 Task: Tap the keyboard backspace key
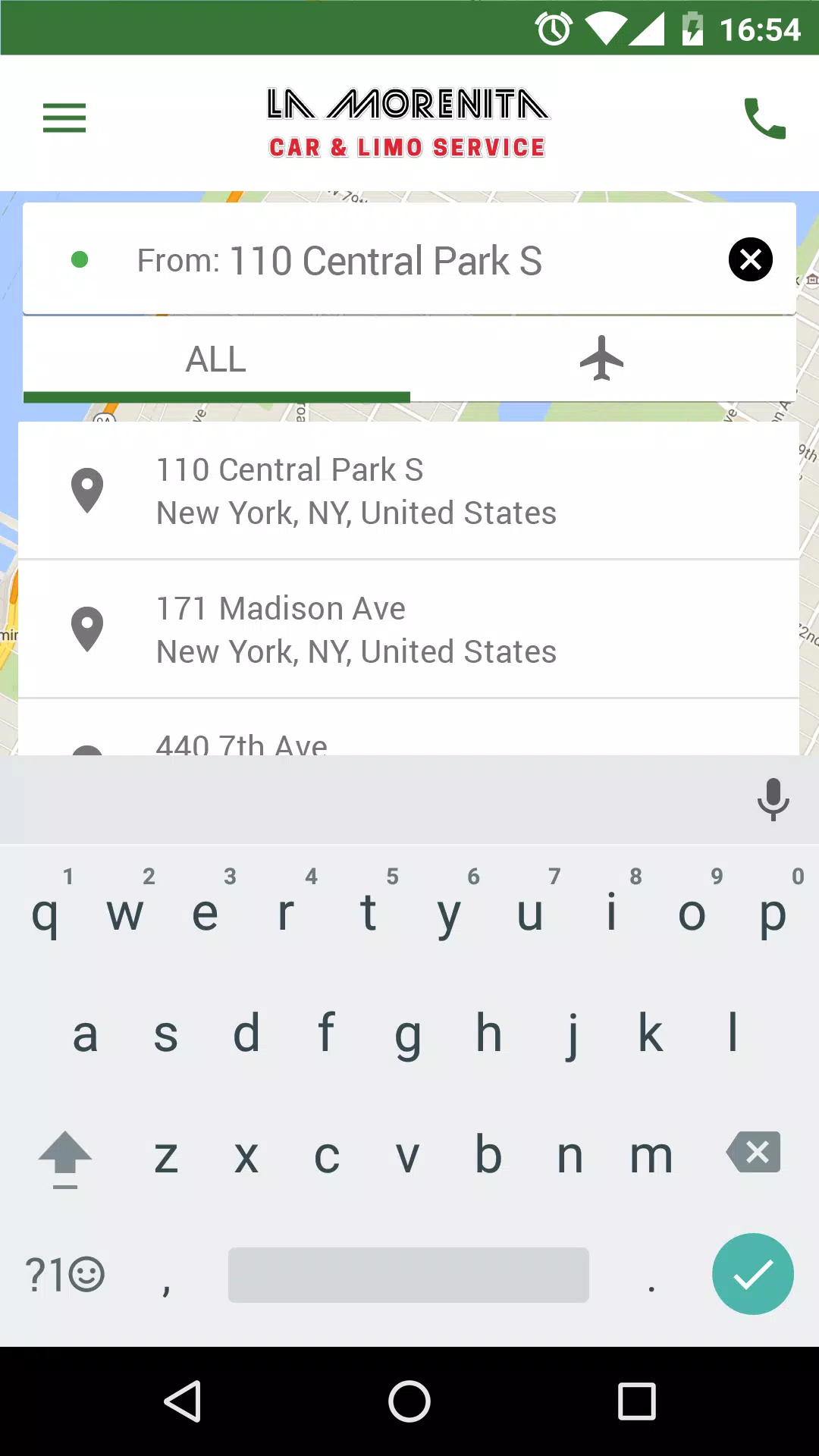point(753,1153)
